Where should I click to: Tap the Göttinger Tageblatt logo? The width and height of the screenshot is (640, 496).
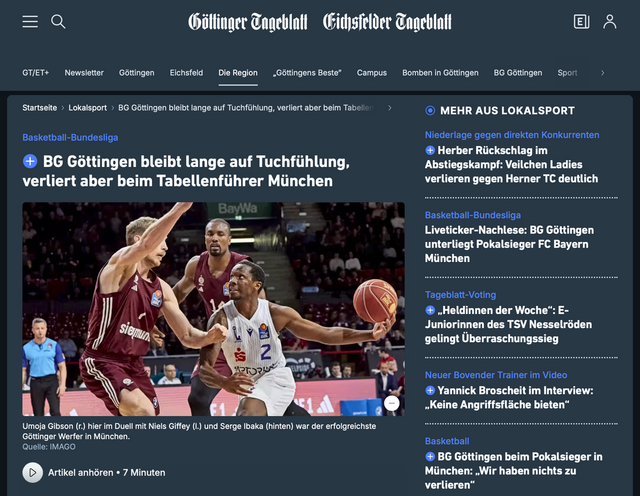pos(250,21)
